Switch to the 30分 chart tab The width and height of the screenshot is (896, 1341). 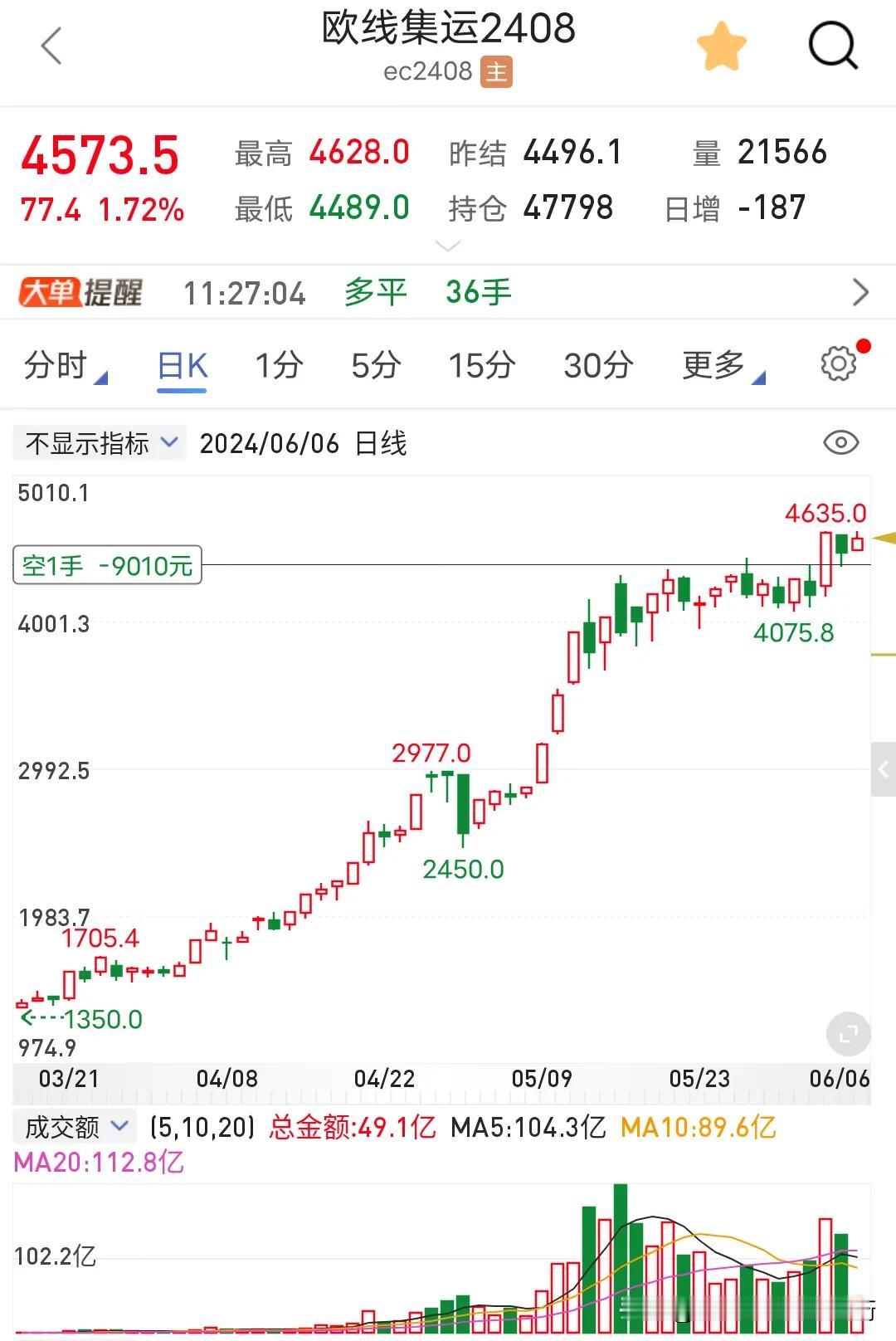[598, 365]
